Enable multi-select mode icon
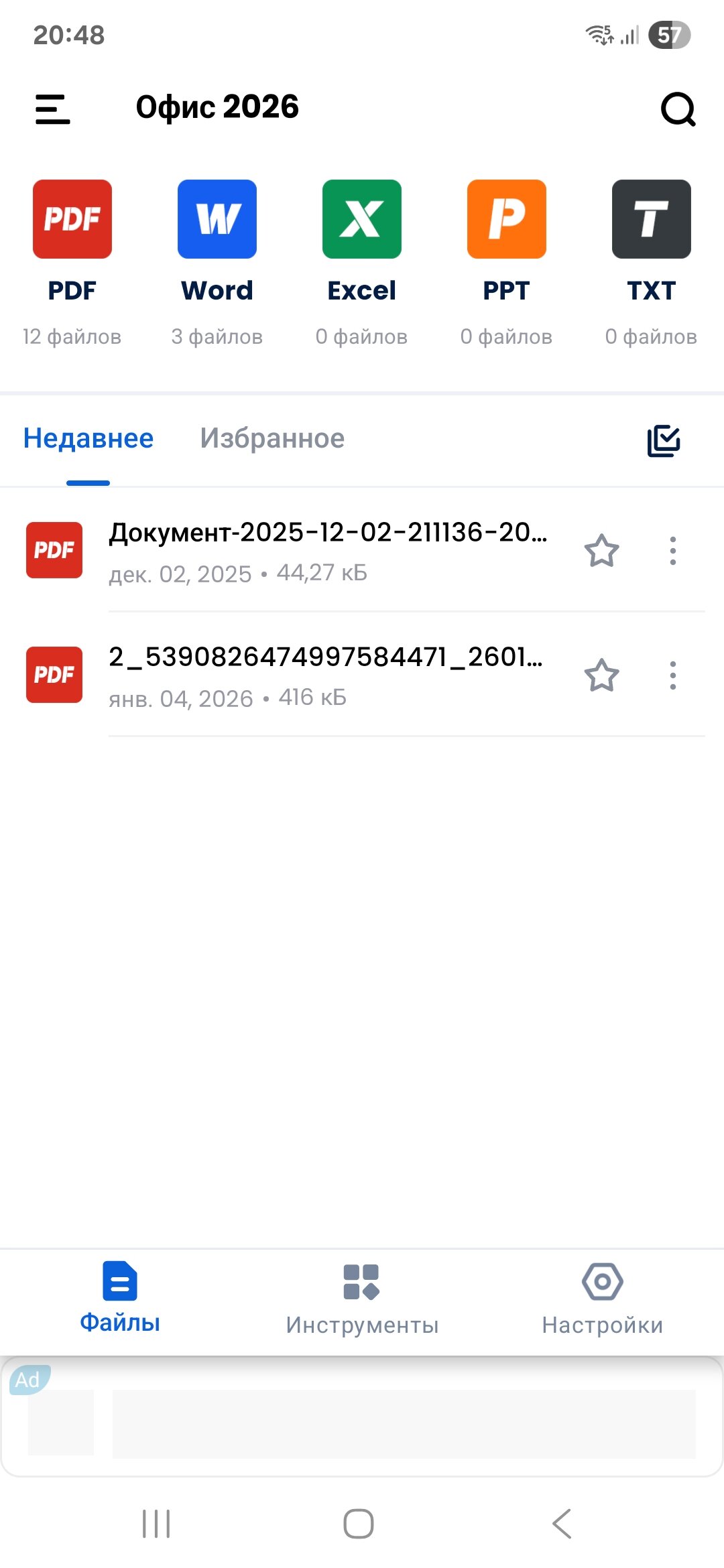This screenshot has height=1568, width=724. [664, 441]
